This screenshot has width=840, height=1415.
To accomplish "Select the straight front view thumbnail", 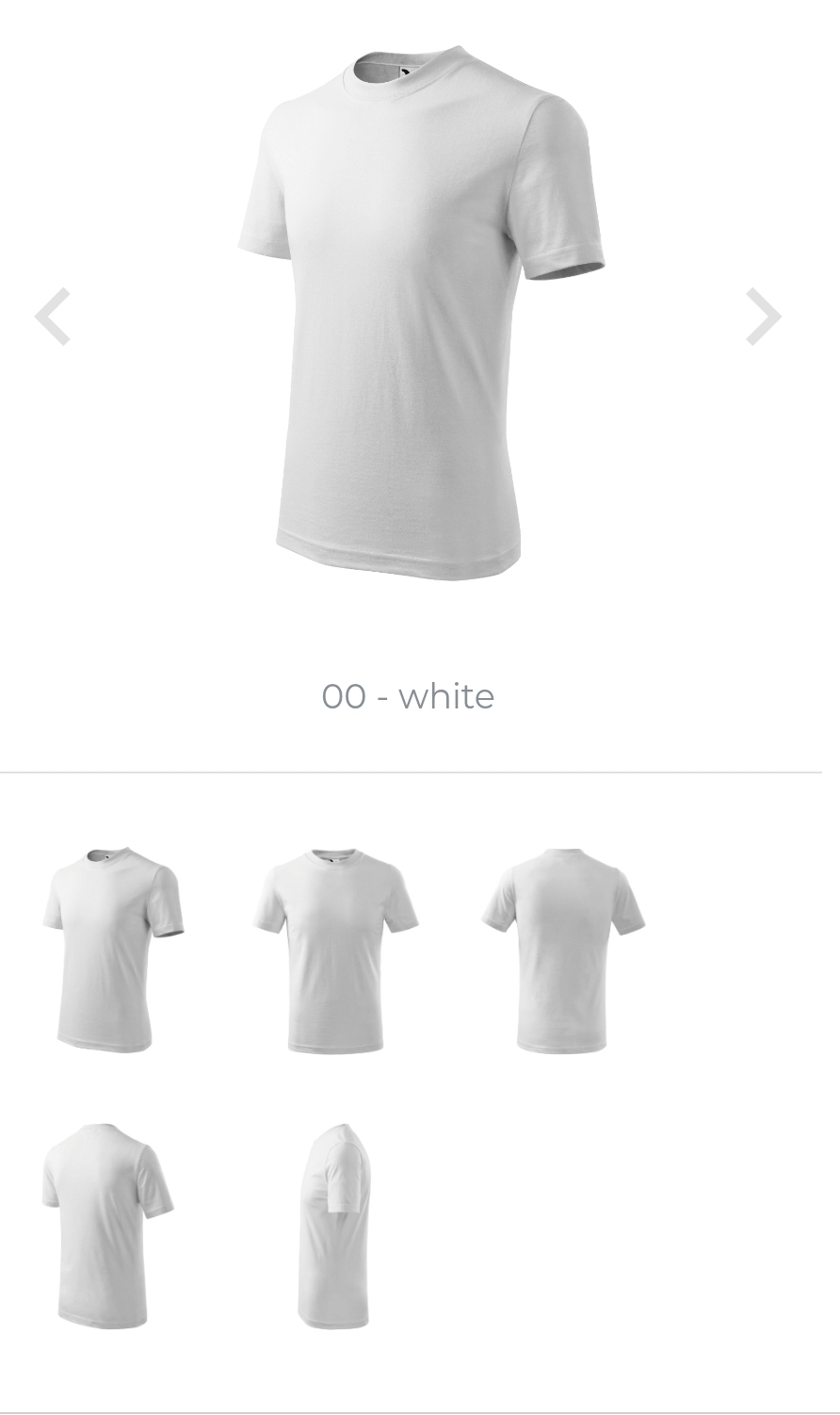I will coord(335,950).
